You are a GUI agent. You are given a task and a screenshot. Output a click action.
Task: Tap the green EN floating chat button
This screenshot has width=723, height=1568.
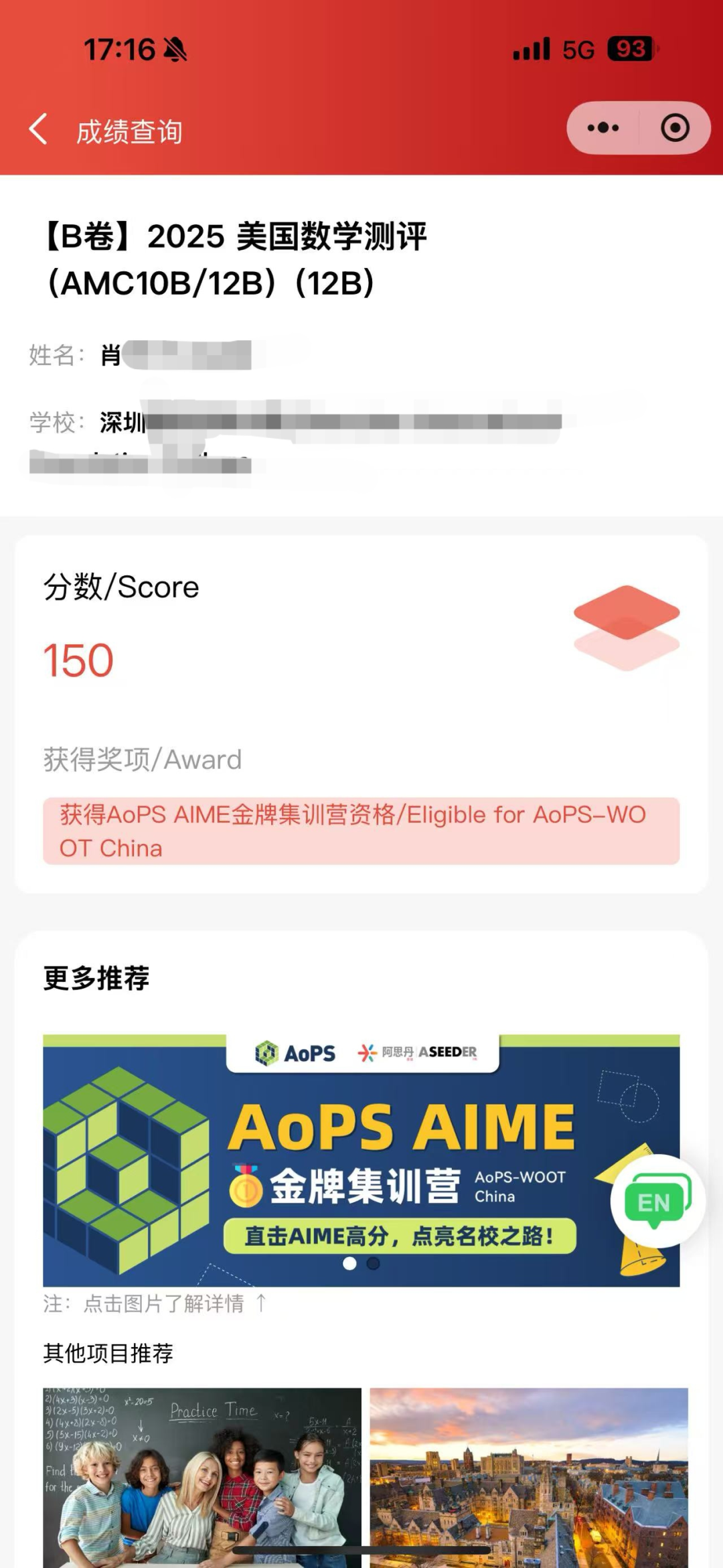[656, 1201]
